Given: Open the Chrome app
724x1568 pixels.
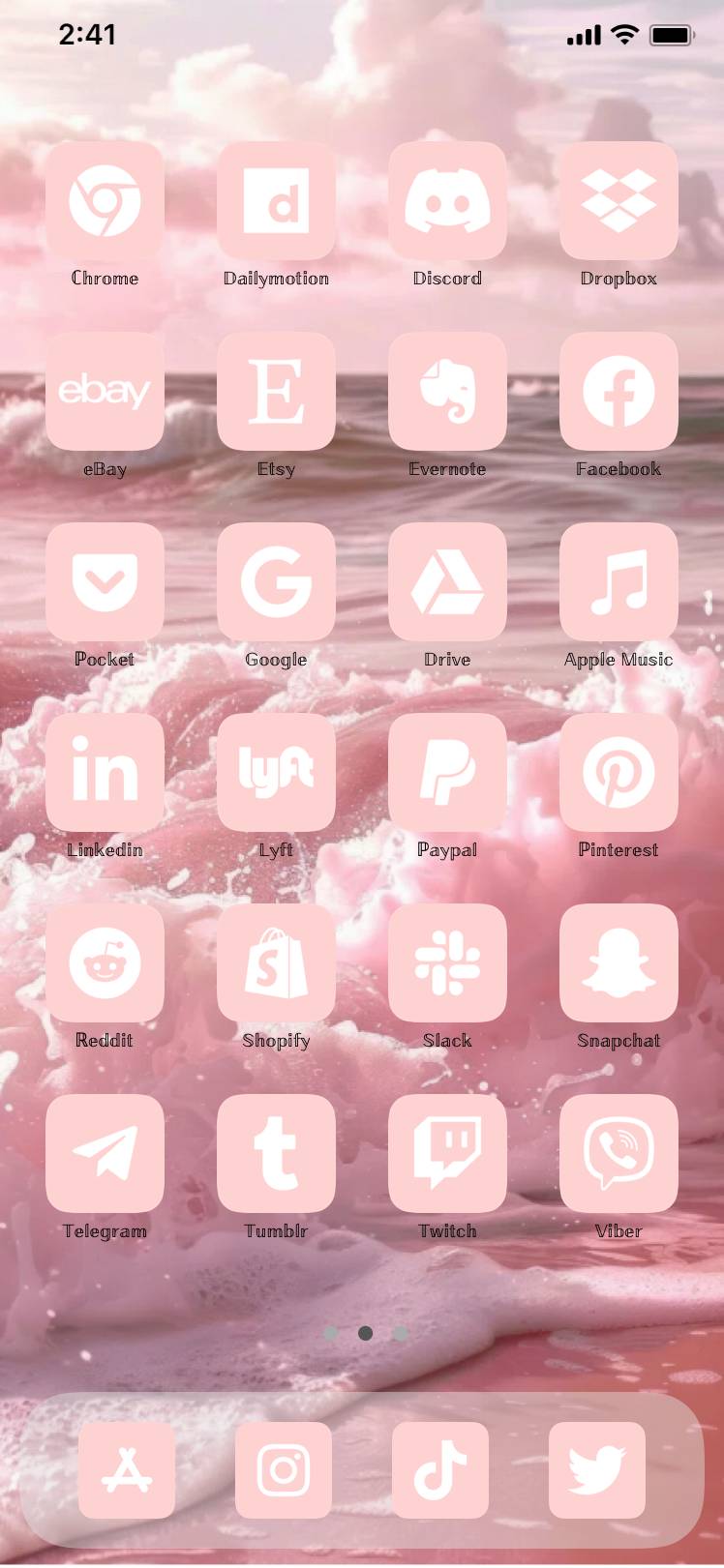Looking at the screenshot, I should [x=105, y=201].
